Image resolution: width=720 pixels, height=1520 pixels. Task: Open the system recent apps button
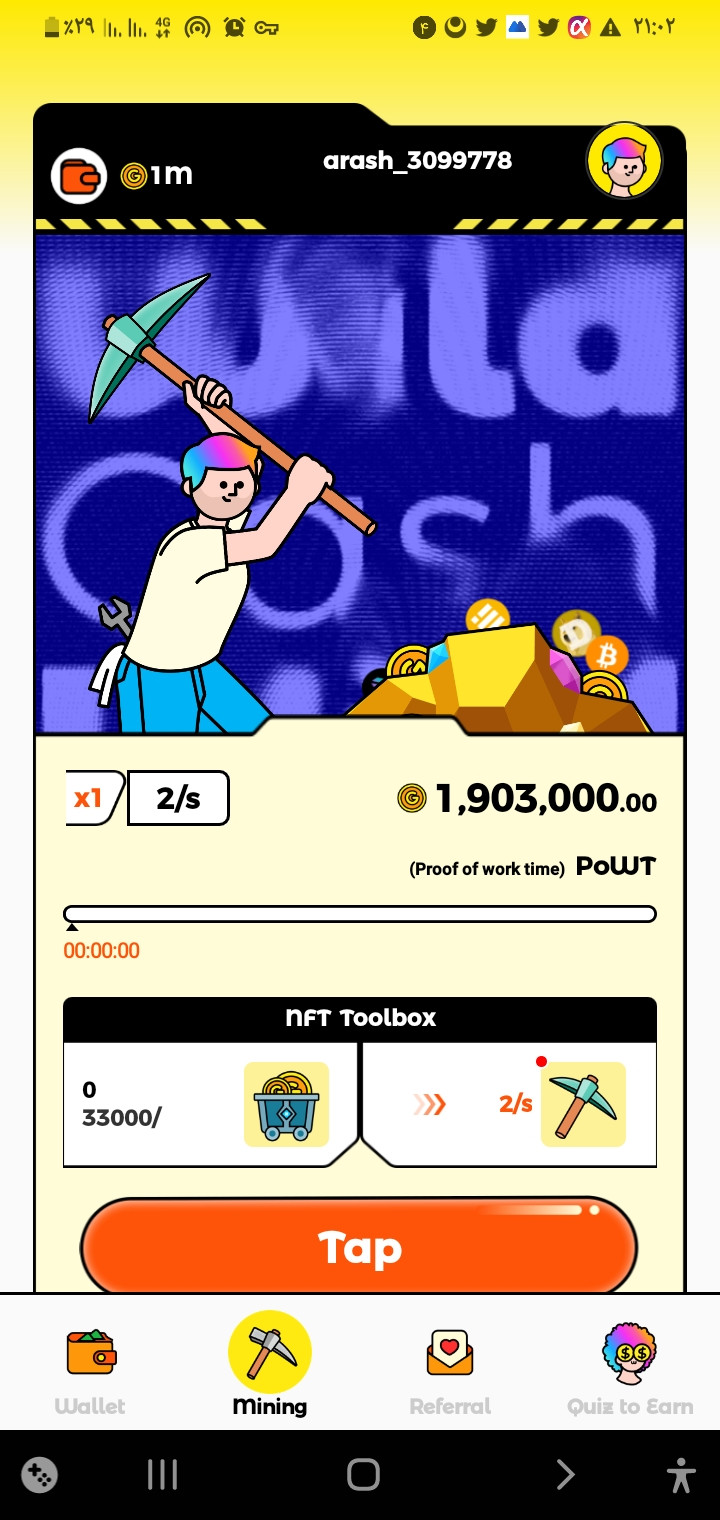[162, 1474]
